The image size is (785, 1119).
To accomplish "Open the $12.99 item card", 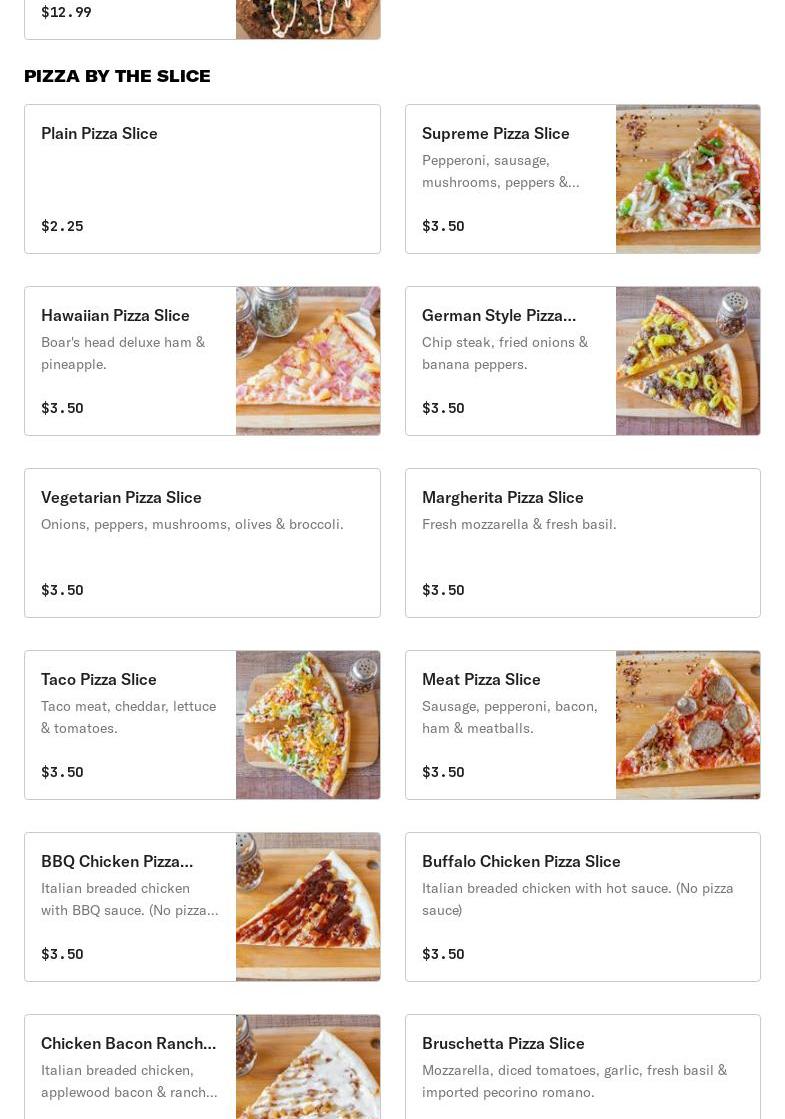I will [202, 19].
